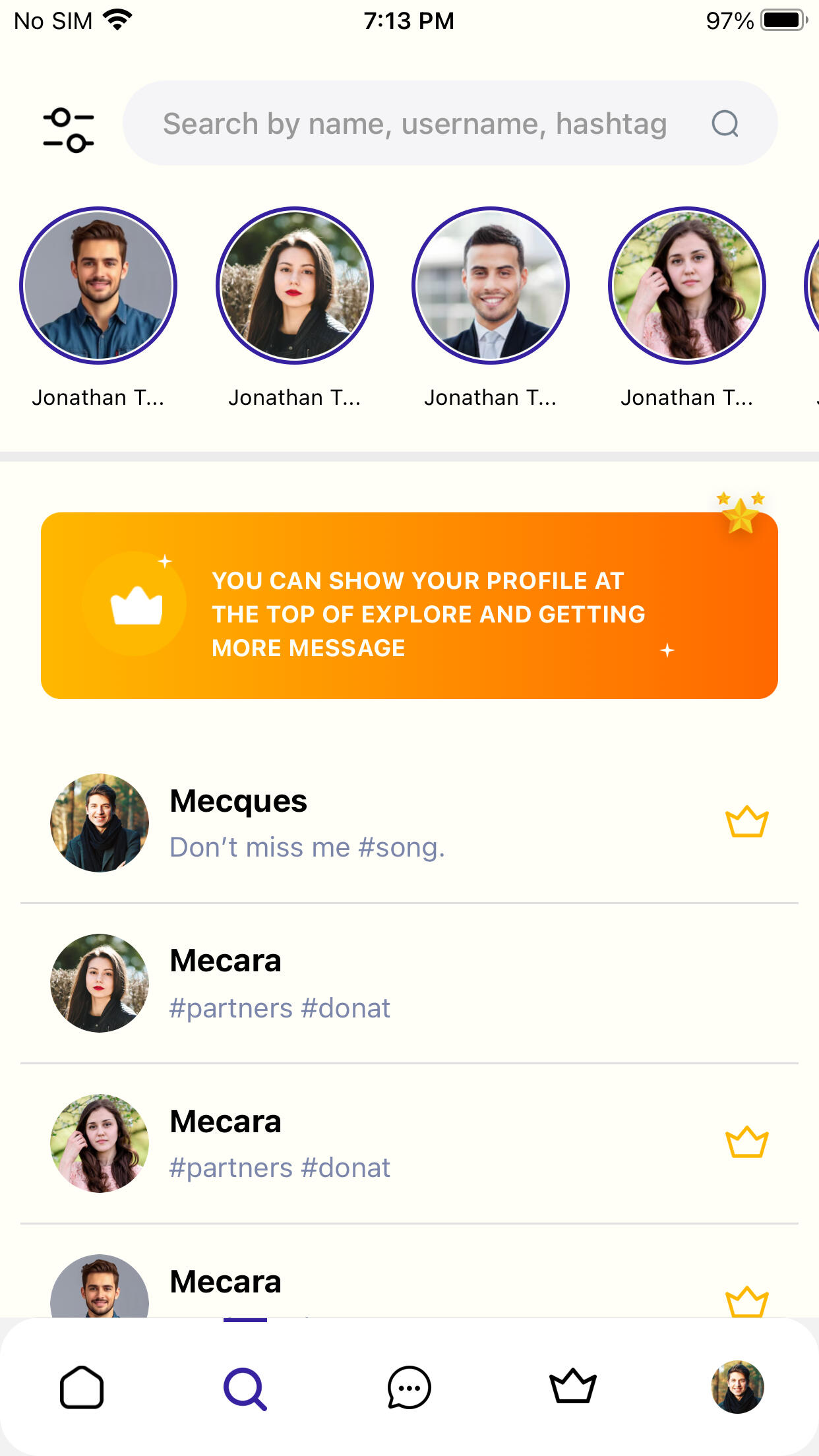
Task: Tap the crown icon on Mecques row
Action: tap(746, 822)
